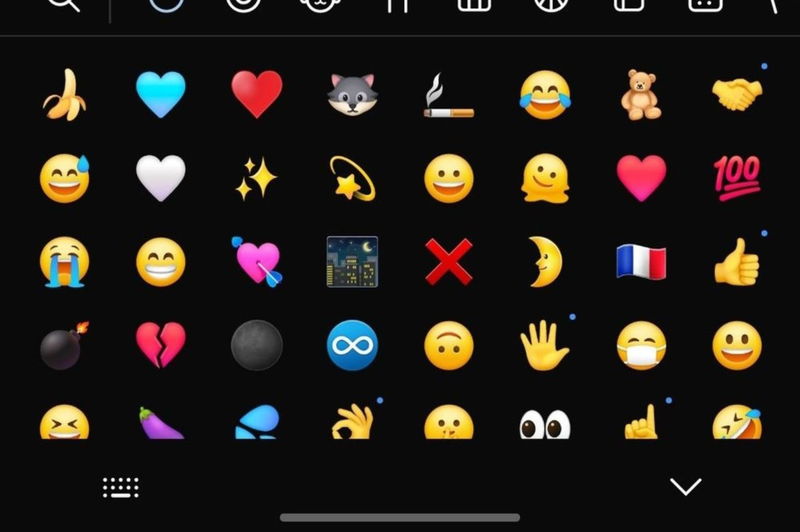Screen dimensions: 800x532
Task: Choose the night cityscape emoji
Action: (x=352, y=262)
